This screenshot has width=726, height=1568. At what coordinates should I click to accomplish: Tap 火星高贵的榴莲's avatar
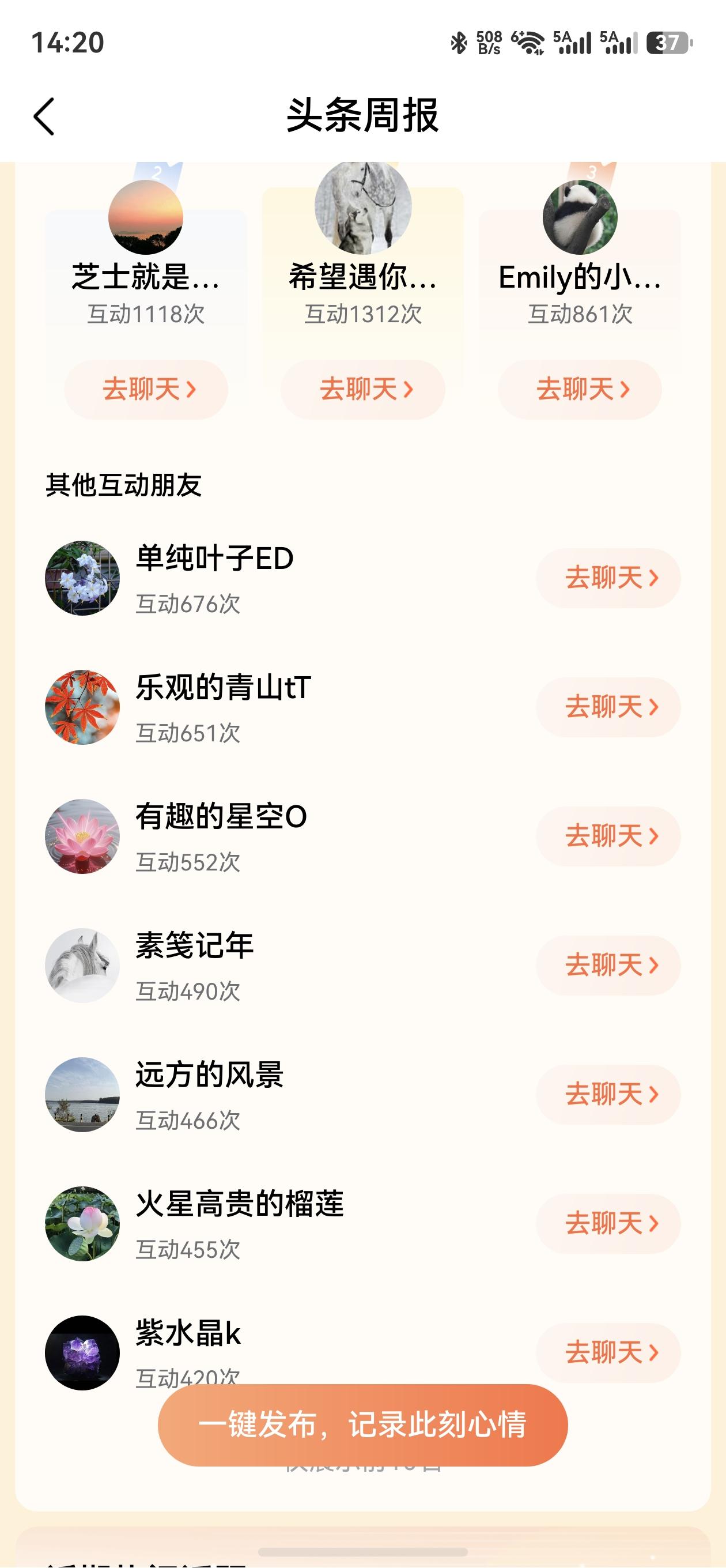pyautogui.click(x=82, y=1223)
